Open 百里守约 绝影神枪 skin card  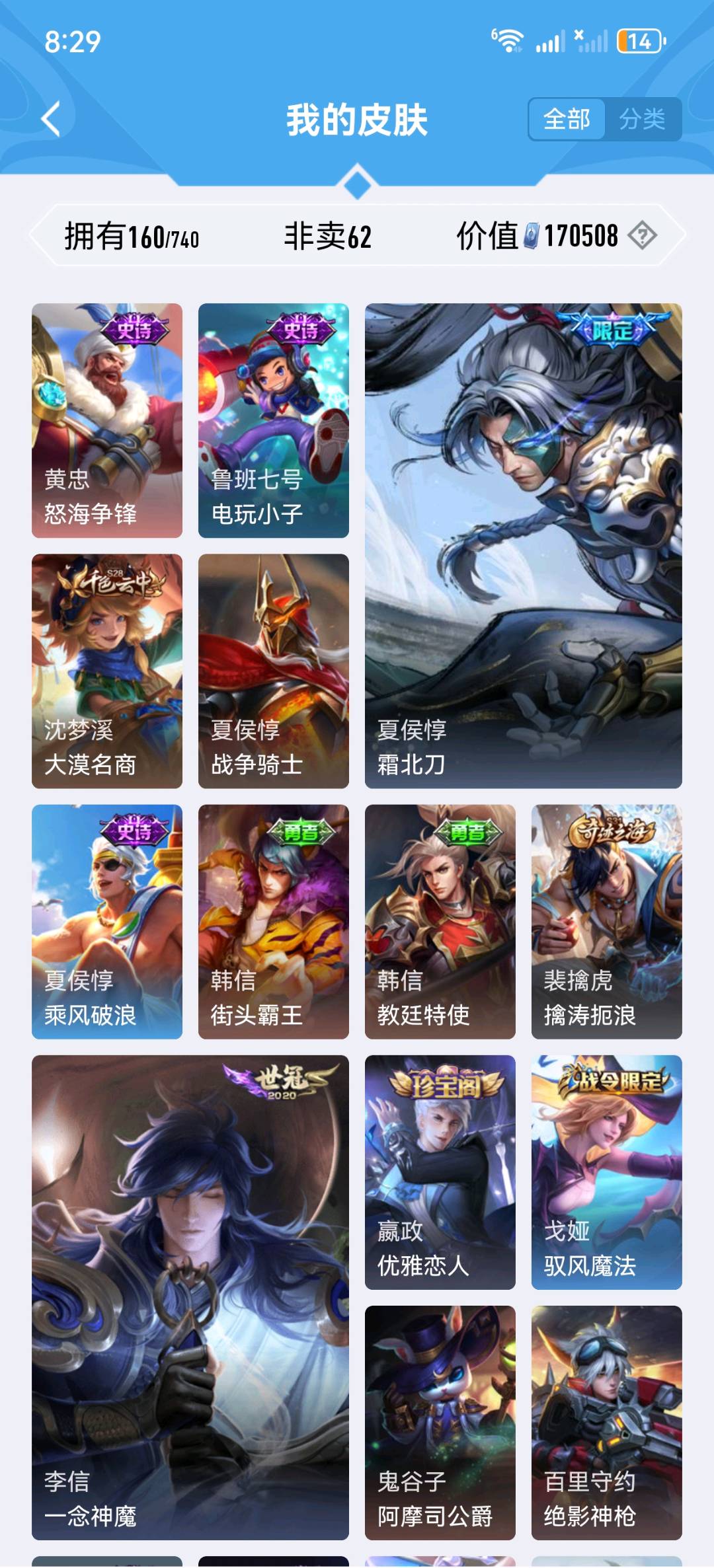(606, 1422)
